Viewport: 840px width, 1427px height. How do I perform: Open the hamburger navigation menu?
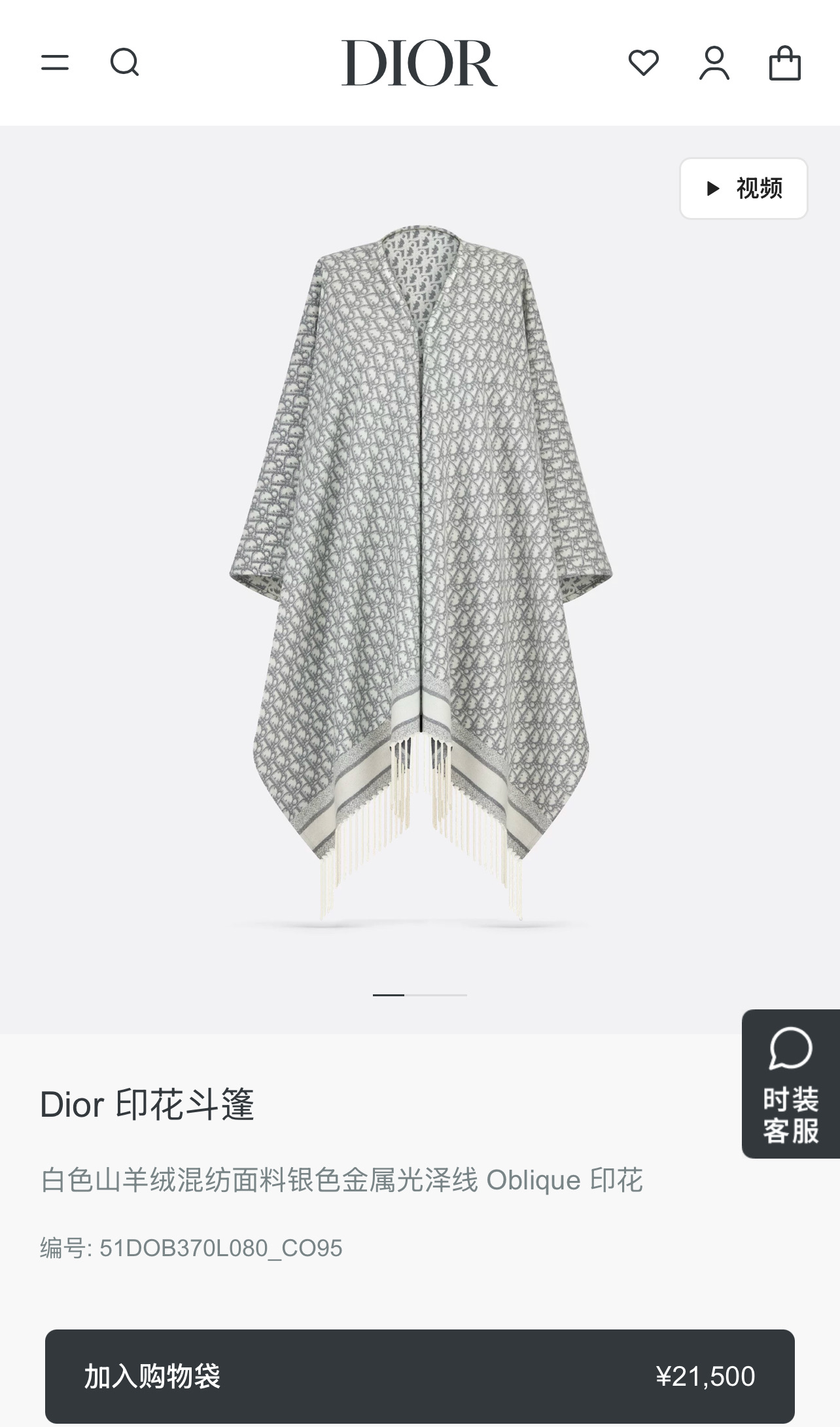pyautogui.click(x=55, y=63)
